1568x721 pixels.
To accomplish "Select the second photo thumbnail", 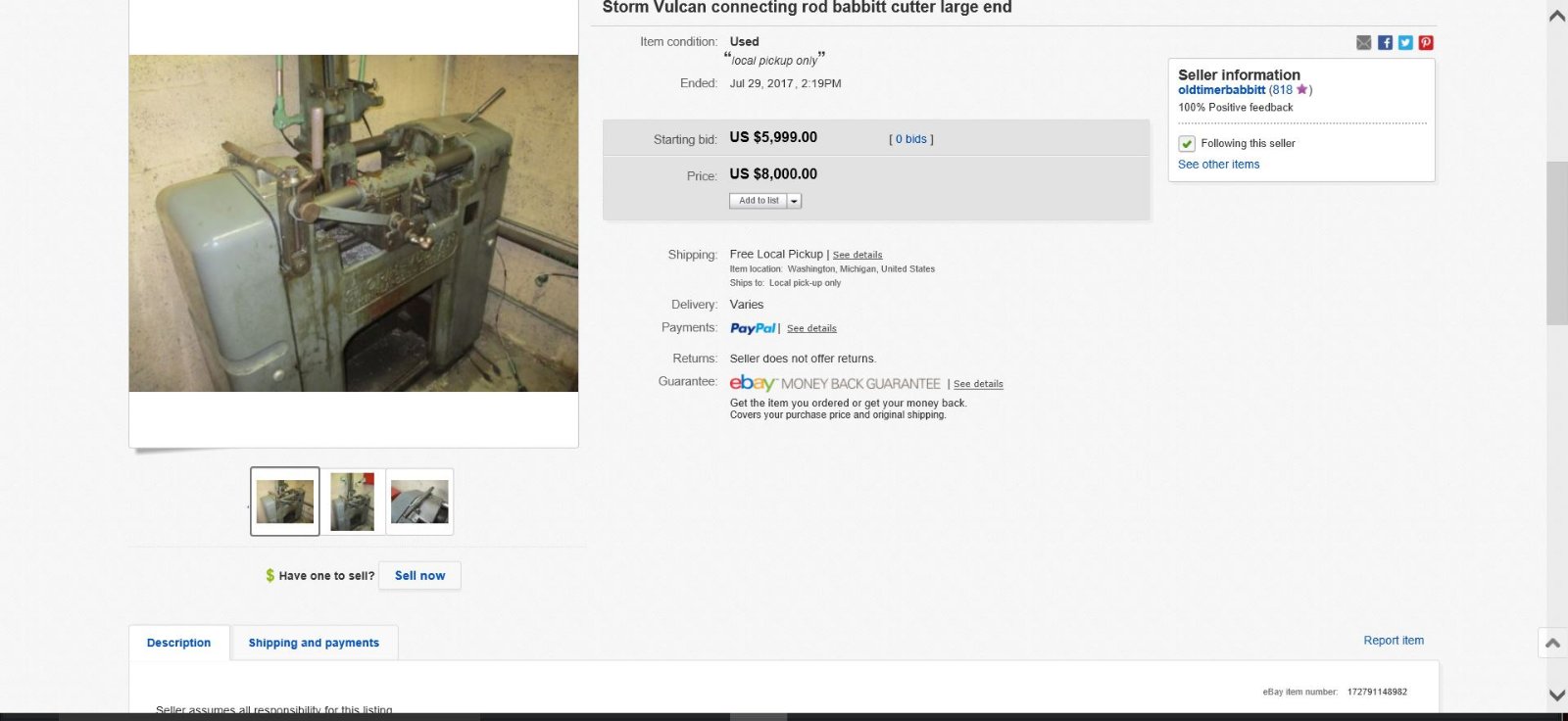I will tap(352, 502).
